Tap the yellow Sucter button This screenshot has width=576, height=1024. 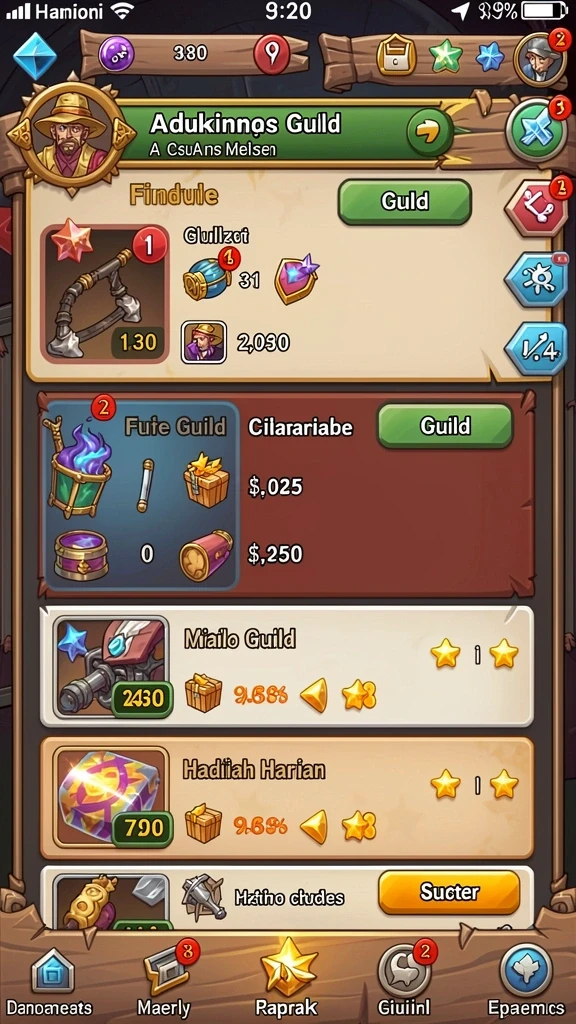tap(449, 892)
